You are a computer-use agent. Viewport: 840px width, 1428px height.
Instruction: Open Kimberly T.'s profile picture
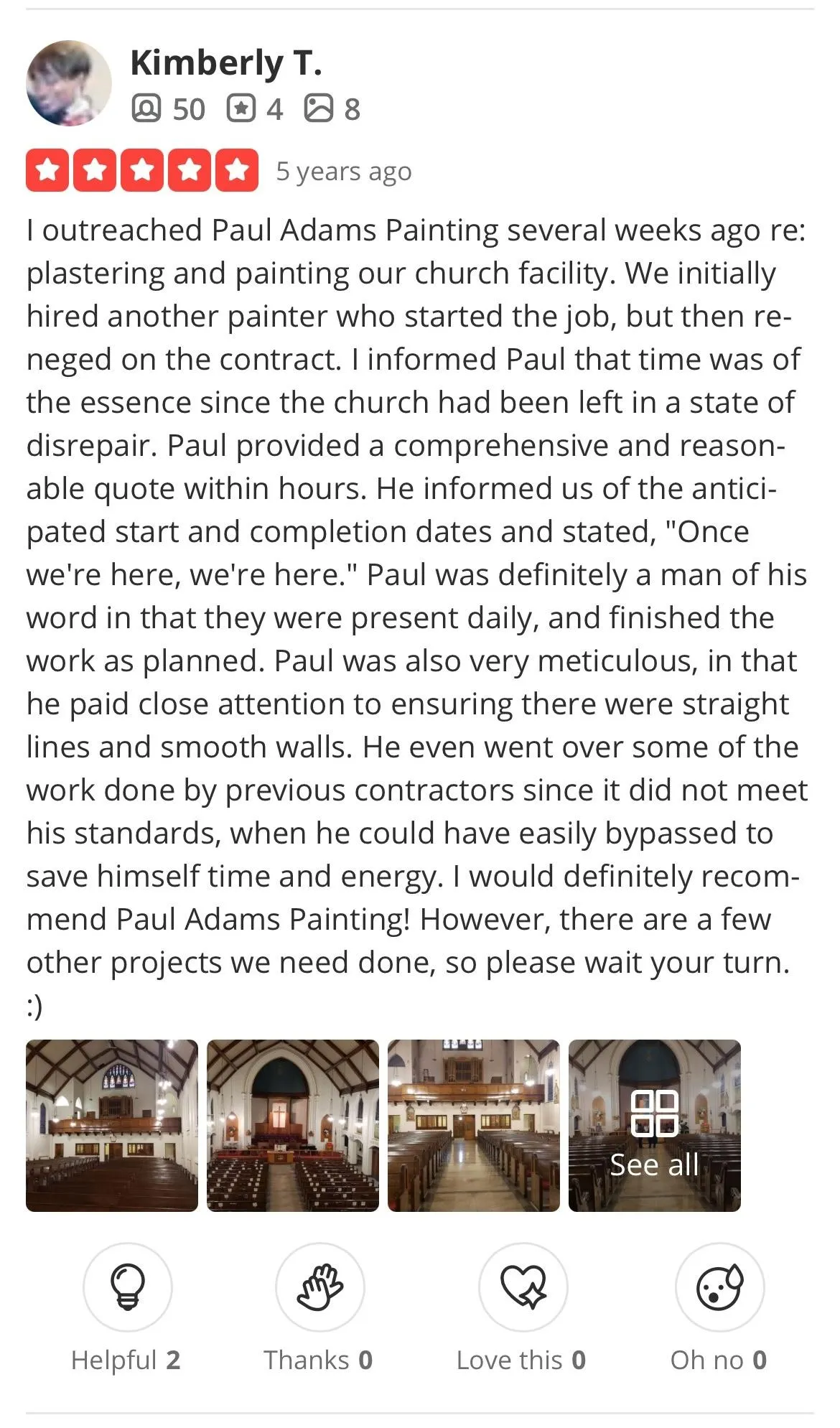click(x=69, y=83)
